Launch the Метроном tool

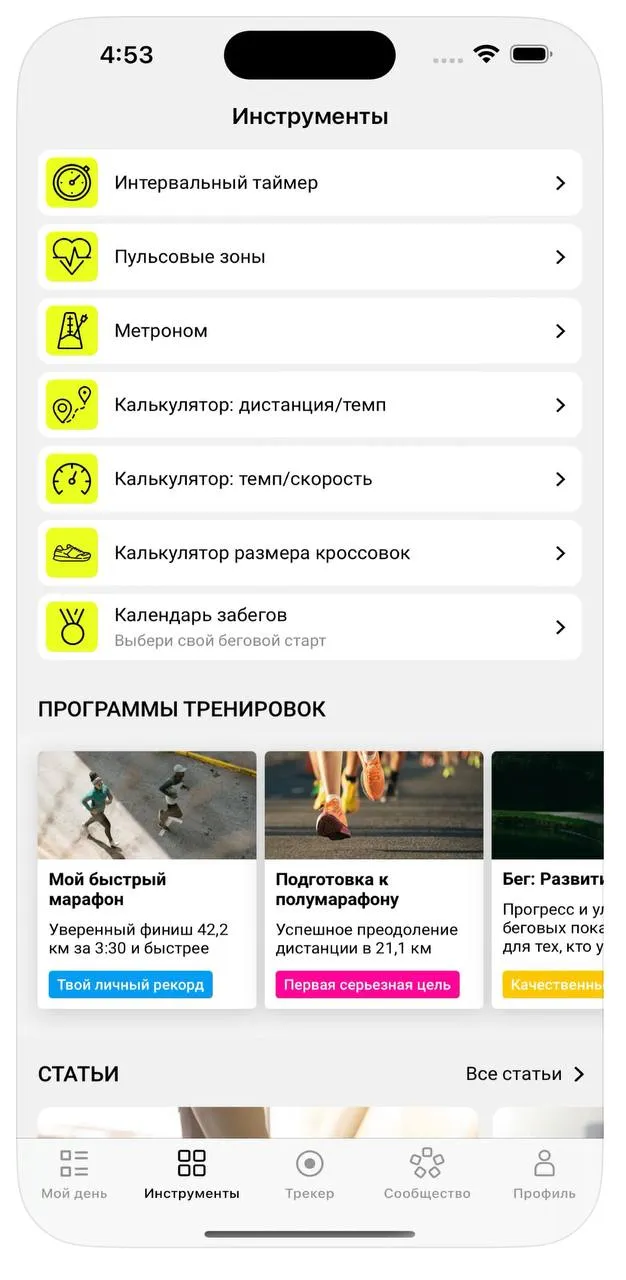[310, 331]
